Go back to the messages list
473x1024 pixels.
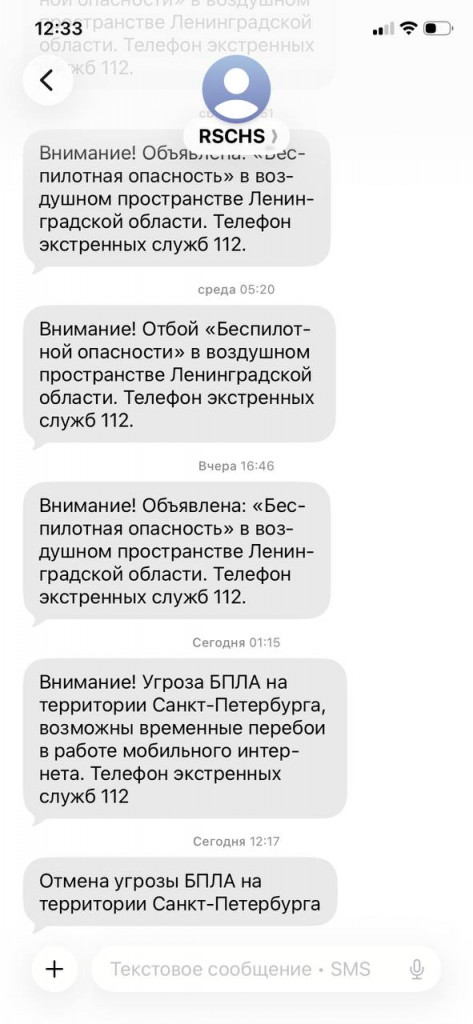coord(47,80)
